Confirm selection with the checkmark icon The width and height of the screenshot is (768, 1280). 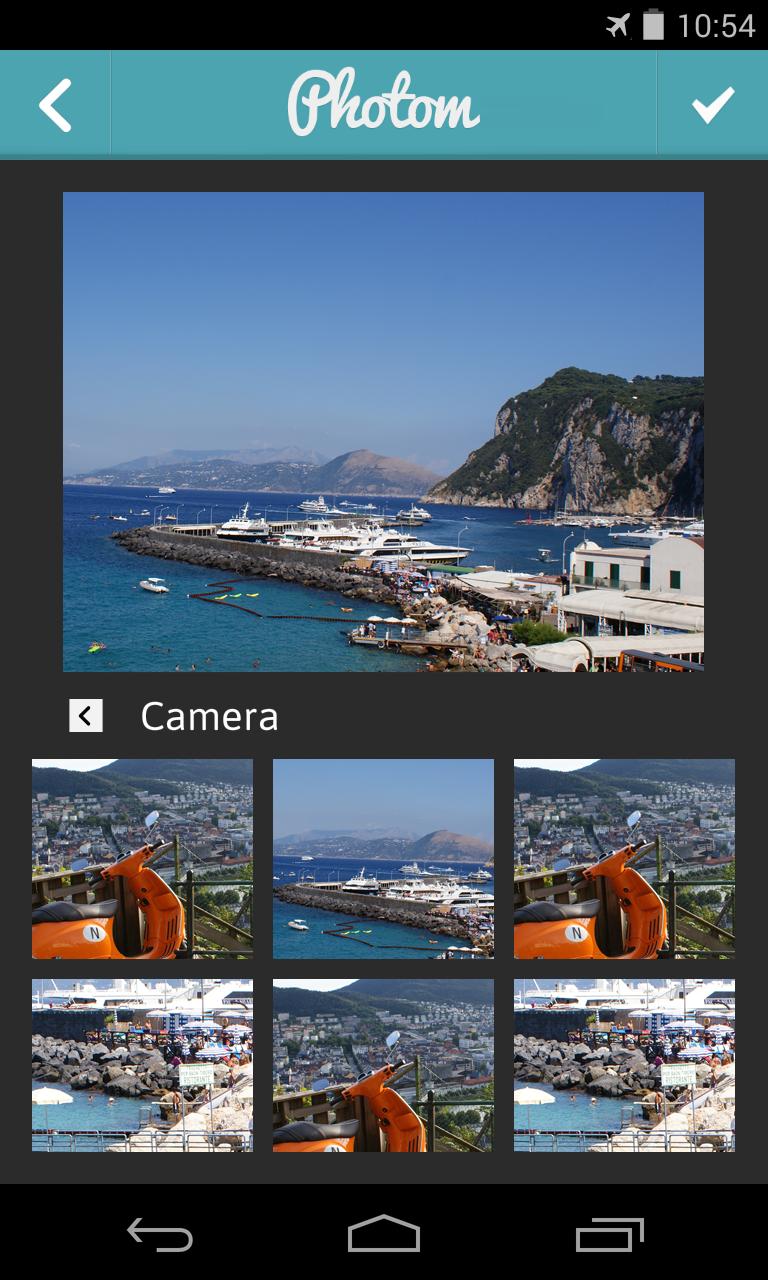pyautogui.click(x=713, y=103)
